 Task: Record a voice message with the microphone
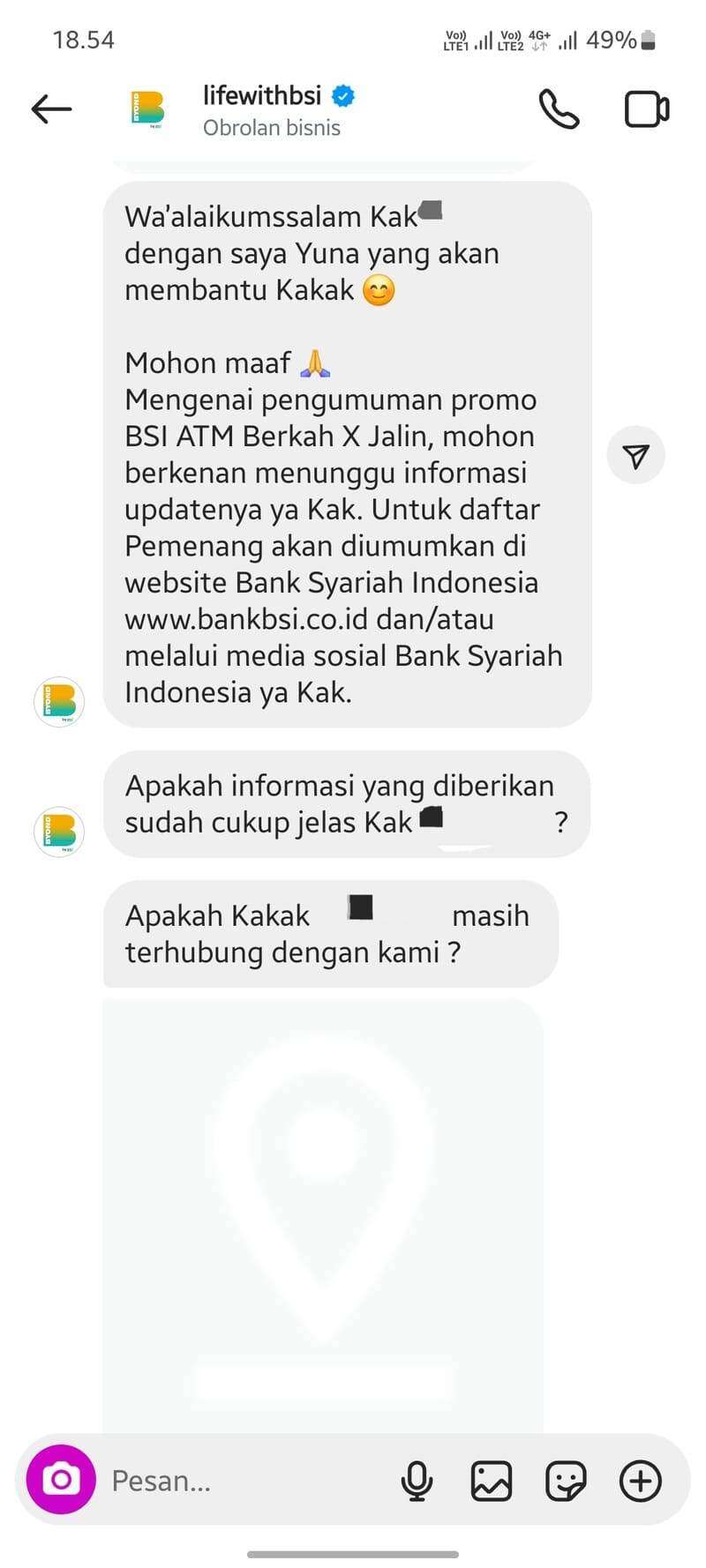click(x=417, y=1480)
